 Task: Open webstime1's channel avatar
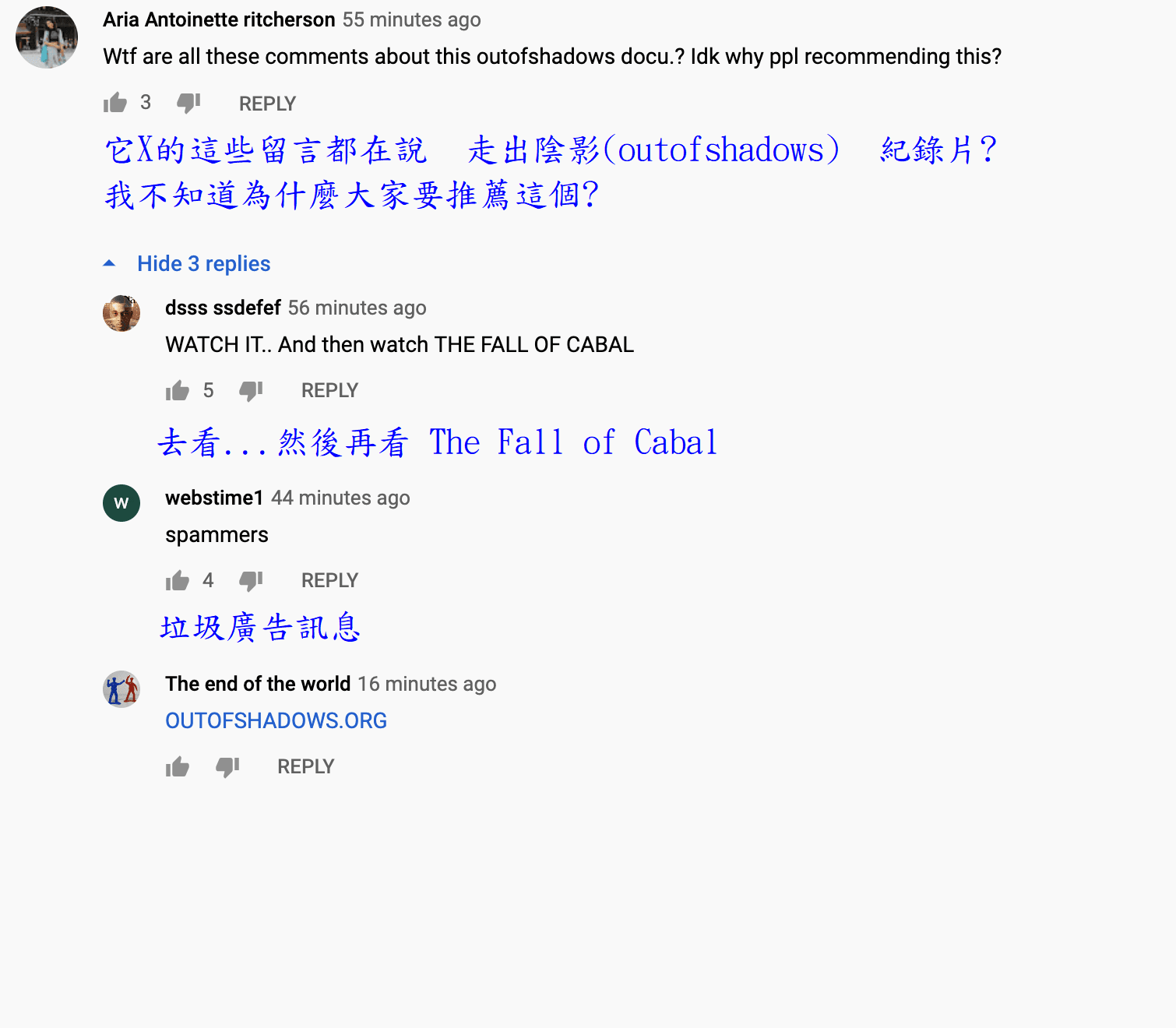point(121,503)
